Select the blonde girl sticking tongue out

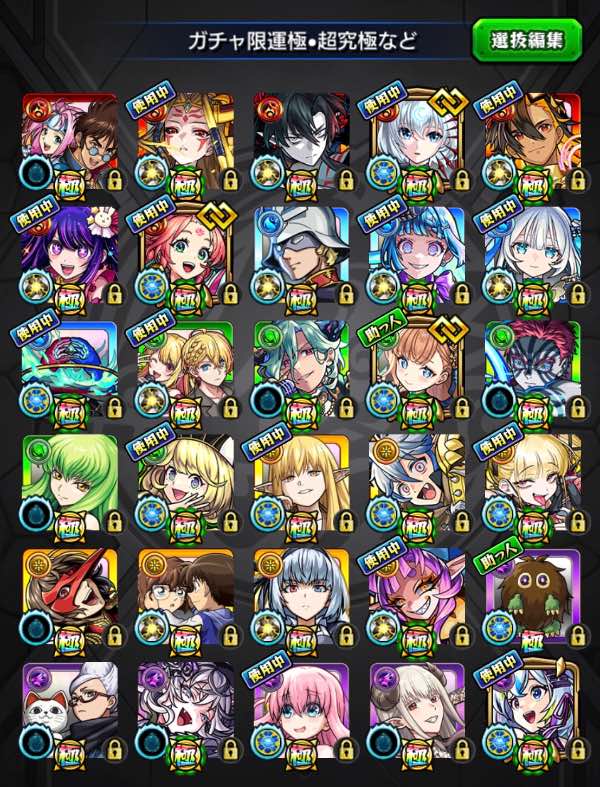[x=532, y=483]
